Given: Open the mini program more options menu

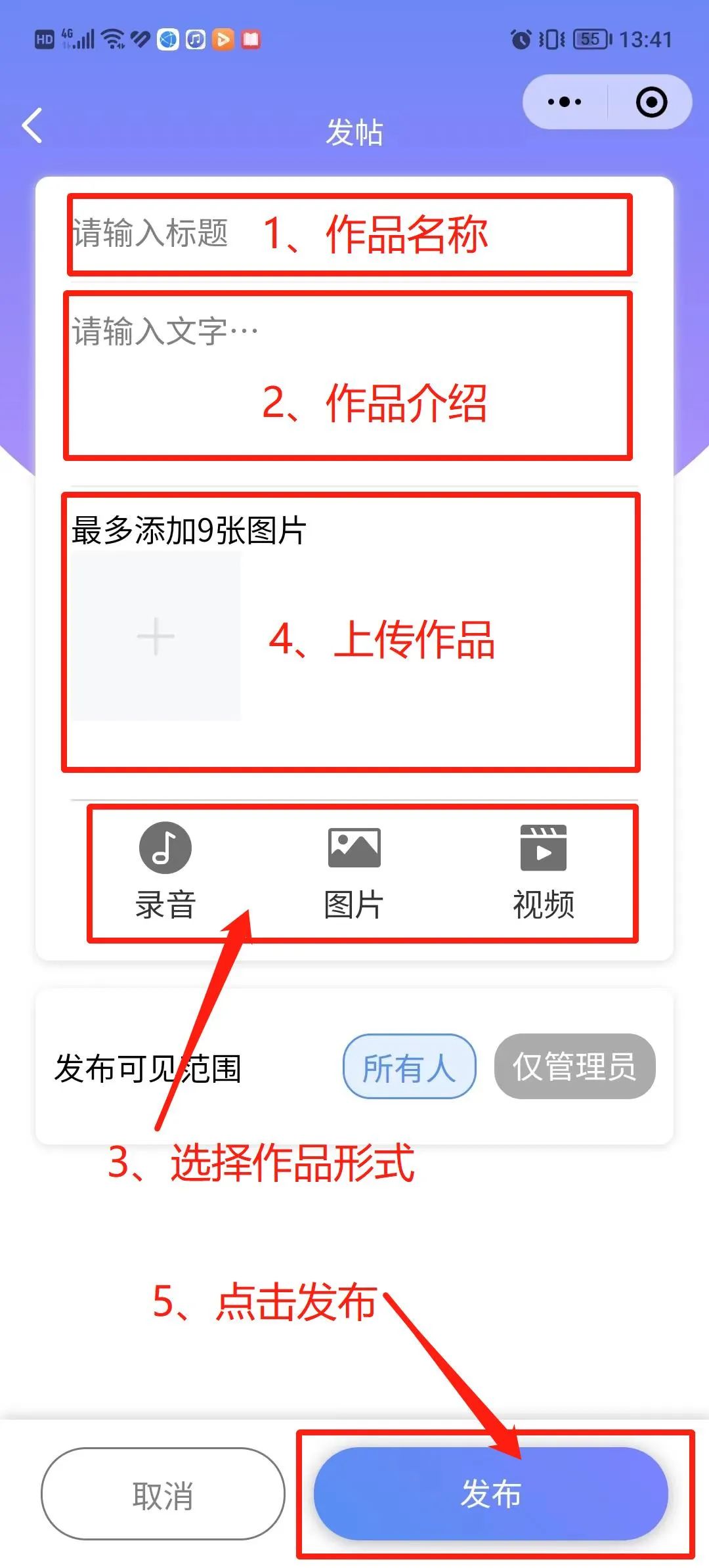Looking at the screenshot, I should [565, 102].
